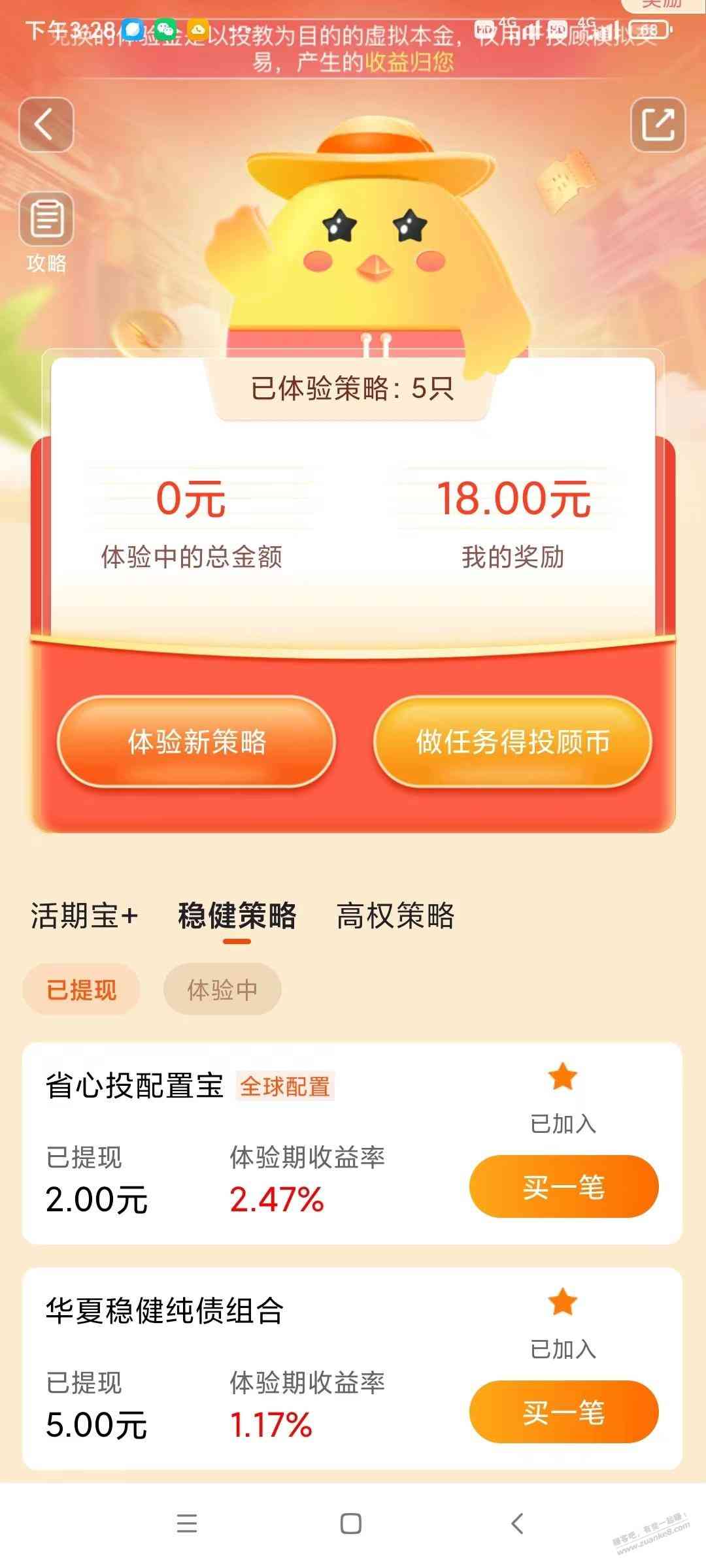Image resolution: width=706 pixels, height=1568 pixels.
Task: Select the 已提现 filter chip
Action: 82,990
